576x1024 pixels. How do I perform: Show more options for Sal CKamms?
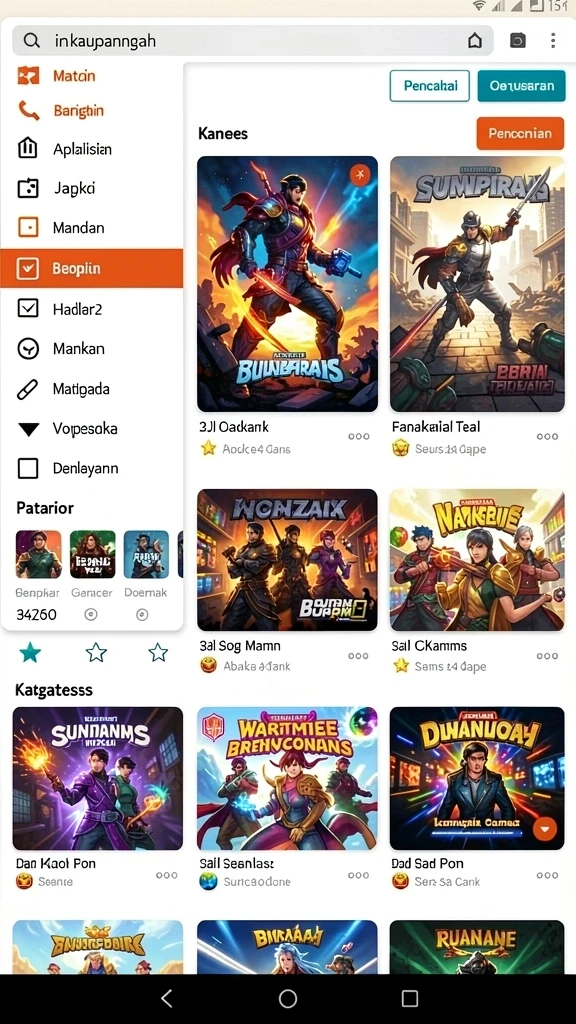pos(547,656)
